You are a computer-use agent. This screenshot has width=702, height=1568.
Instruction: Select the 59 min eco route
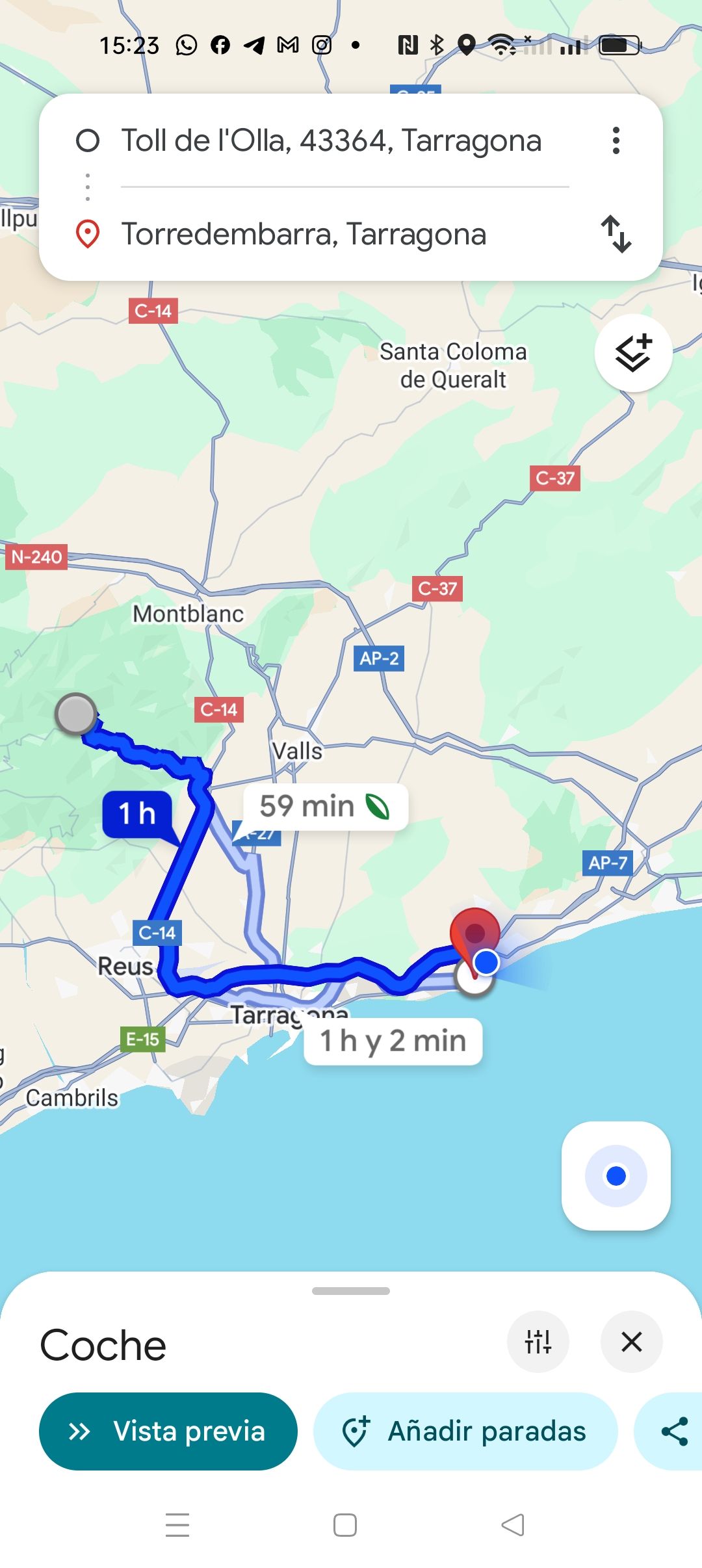[x=325, y=807]
